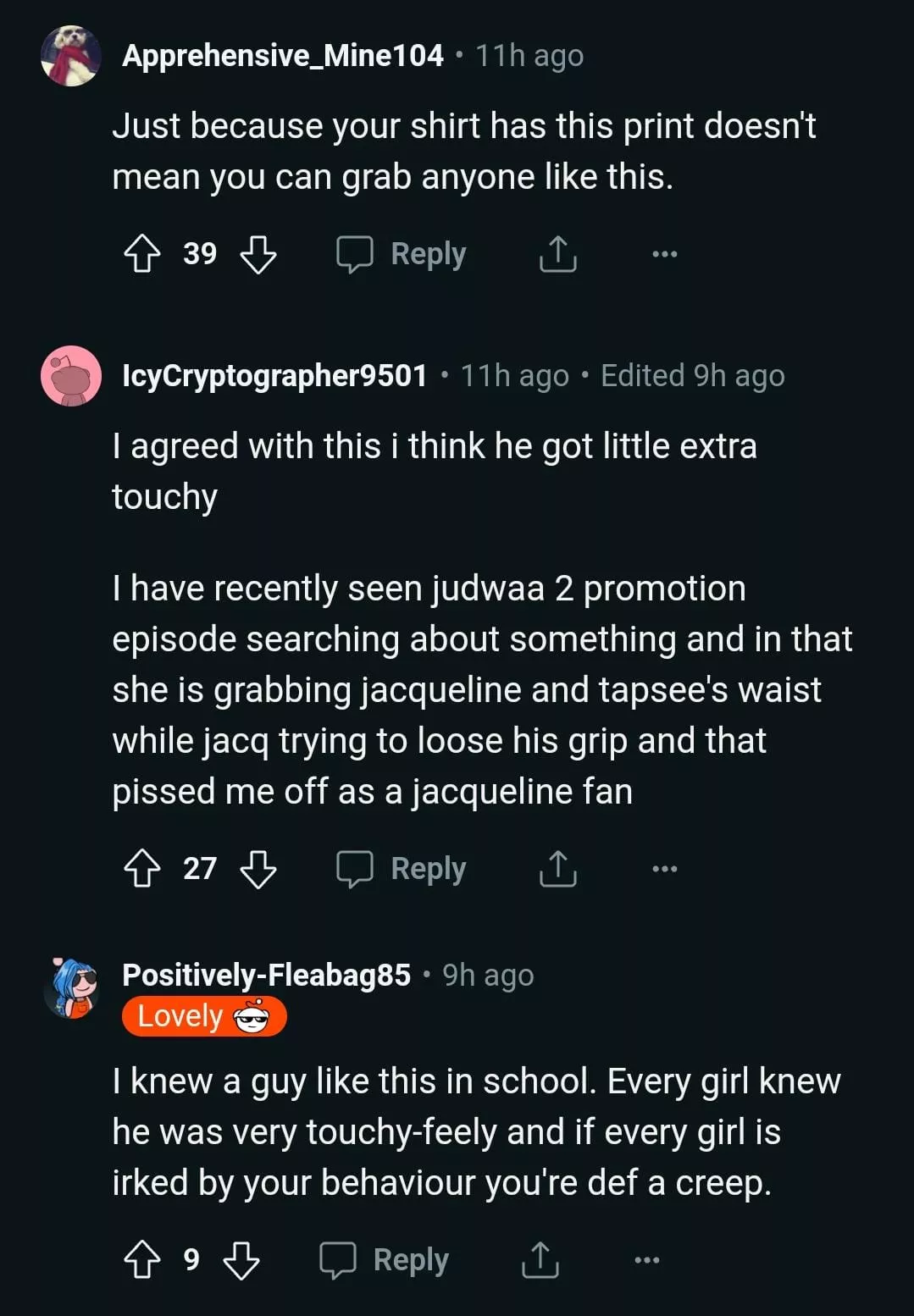Reply to IcyCryptographer9501's comment
Image resolution: width=914 pixels, height=1316 pixels.
pos(402,869)
